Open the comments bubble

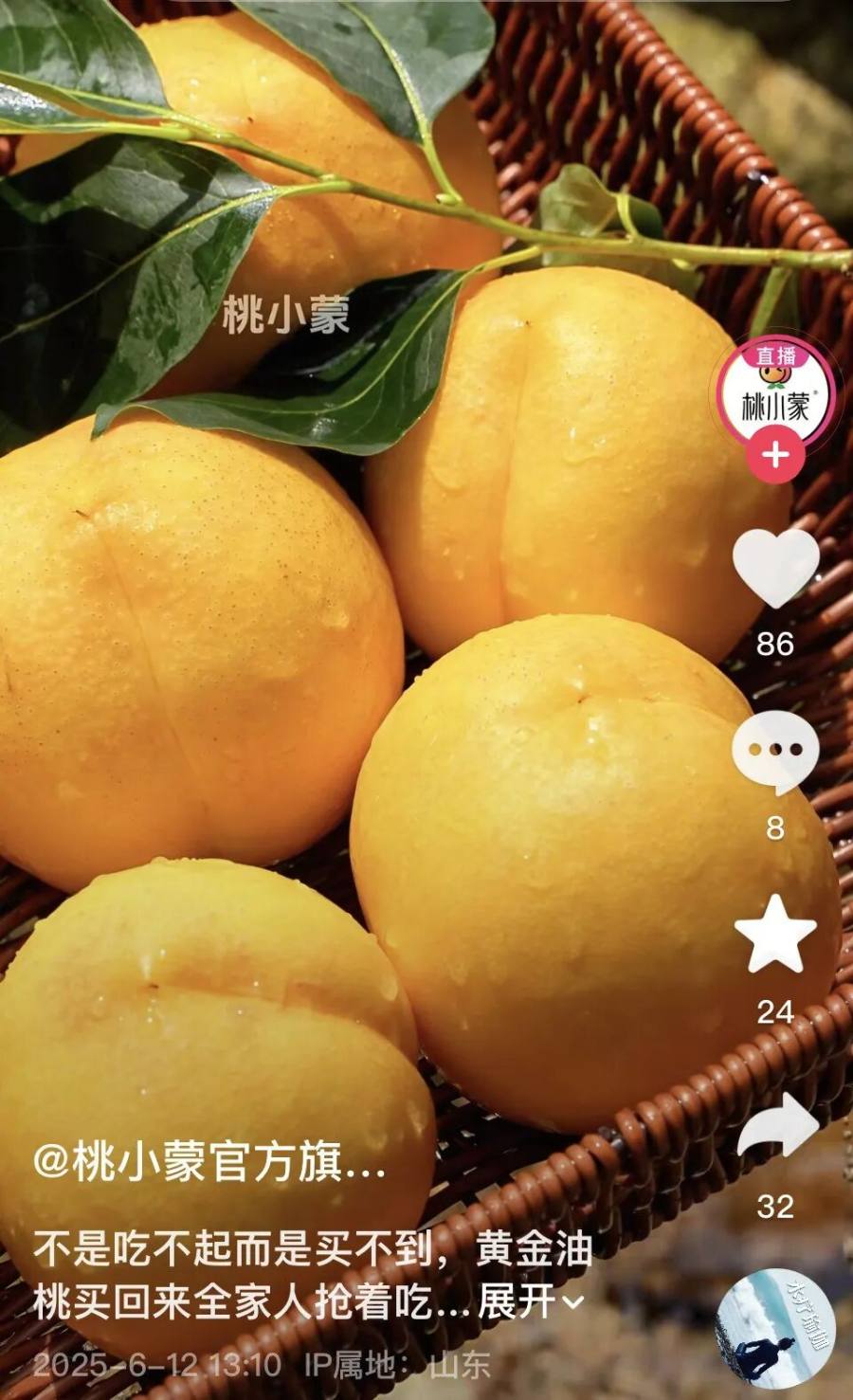click(775, 753)
